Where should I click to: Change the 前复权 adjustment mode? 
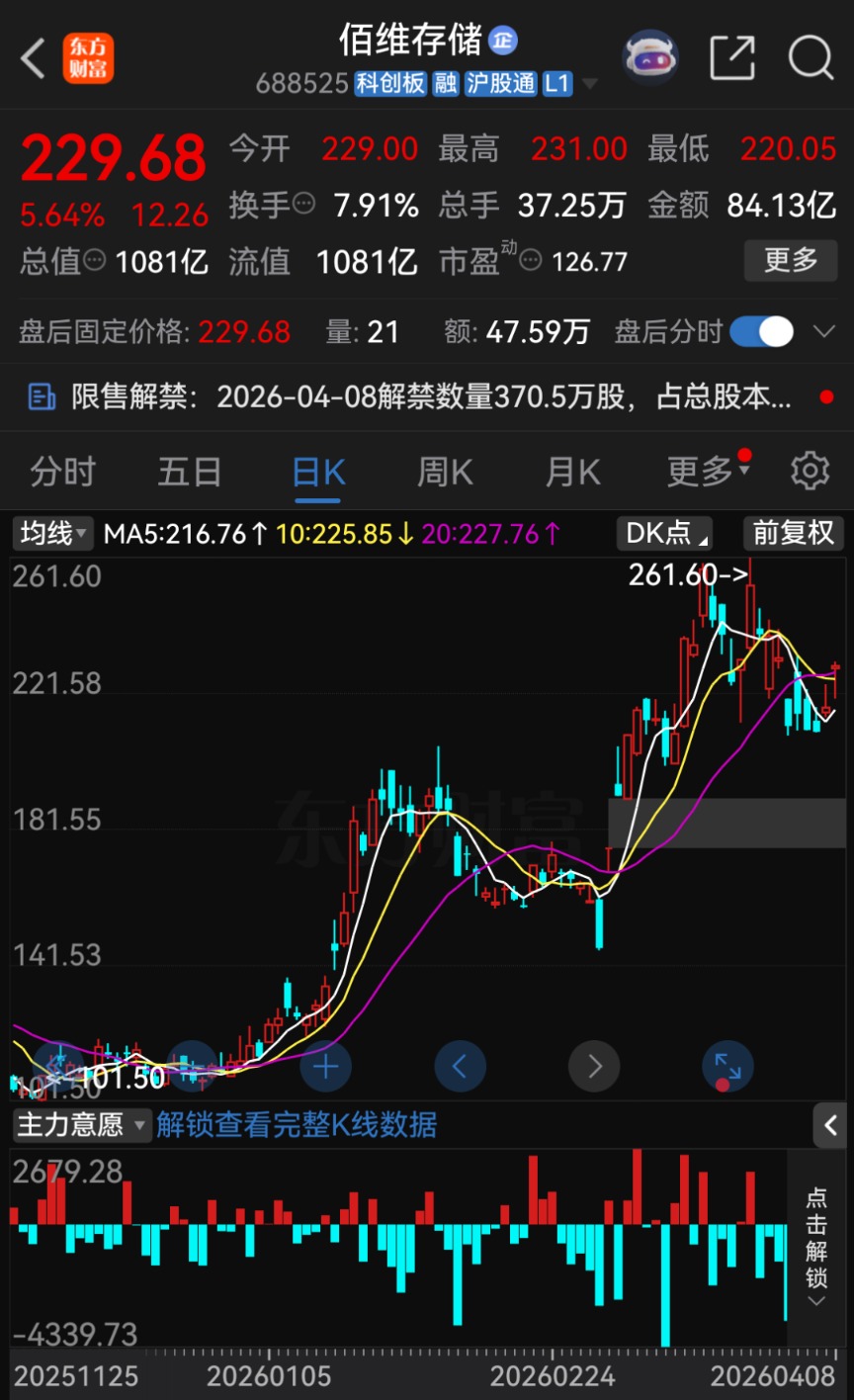[x=794, y=534]
